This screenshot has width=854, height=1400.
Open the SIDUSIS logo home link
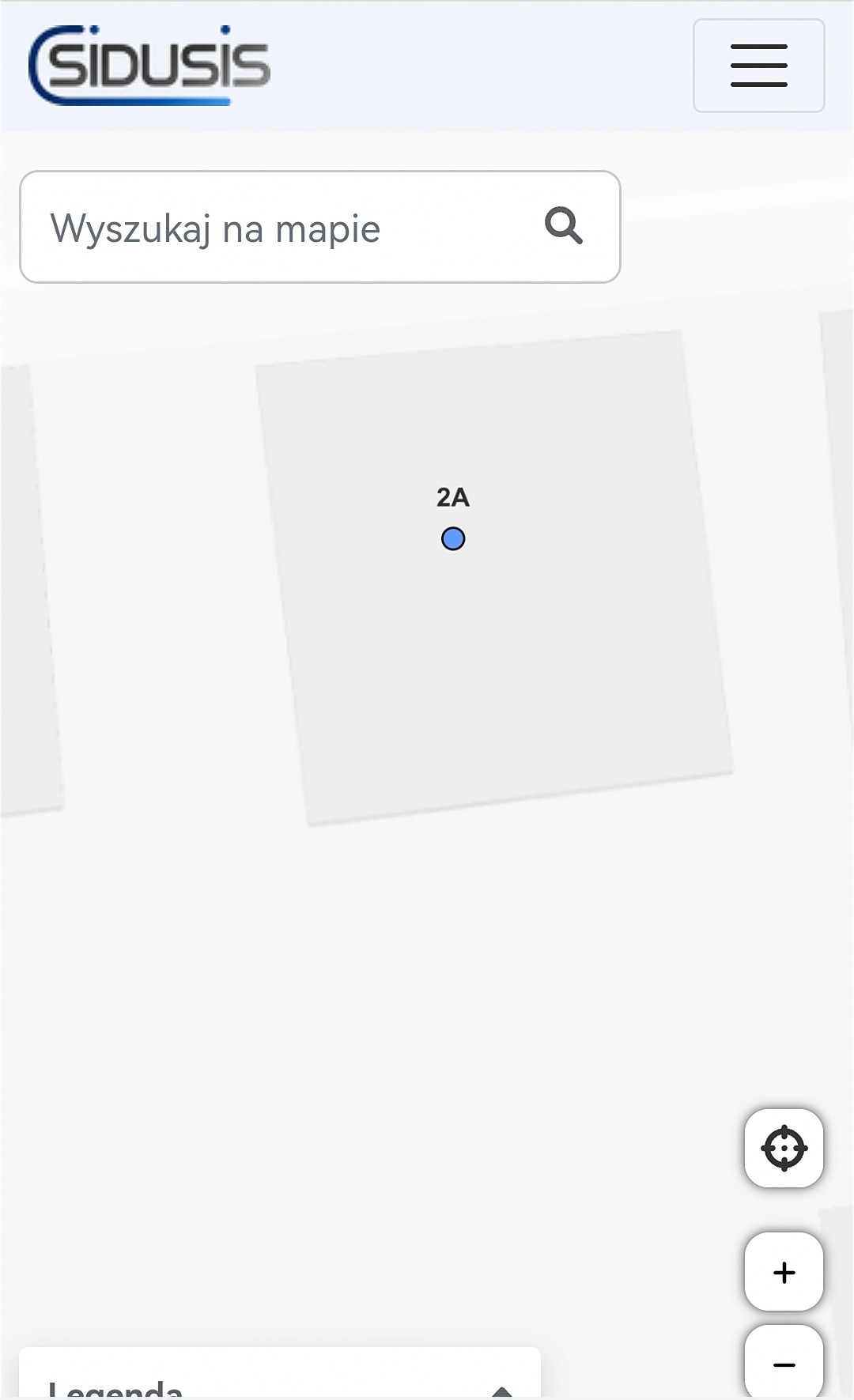(x=150, y=66)
